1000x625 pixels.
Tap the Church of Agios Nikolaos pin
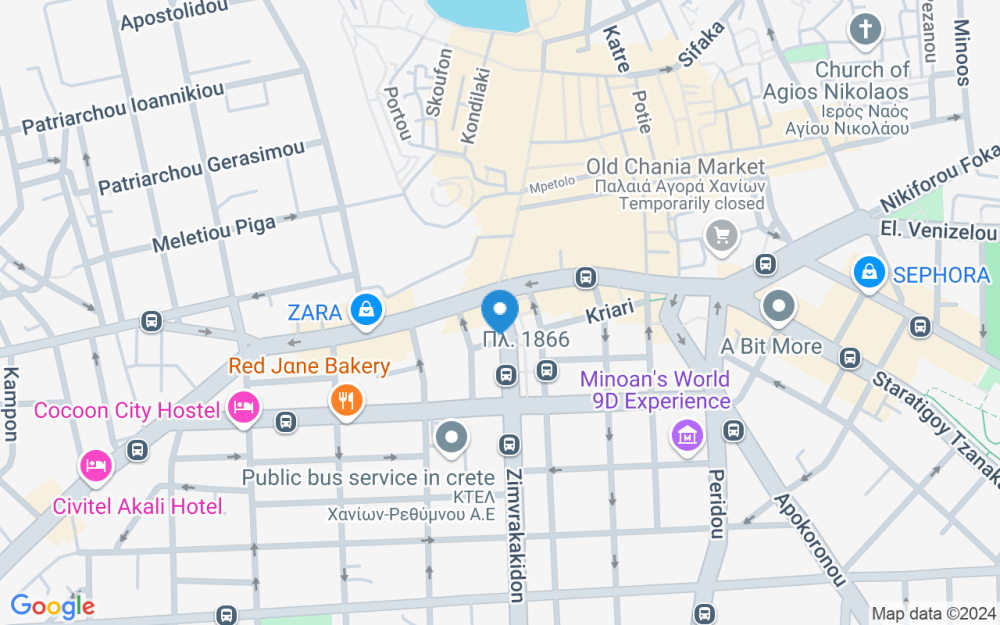pos(865,29)
